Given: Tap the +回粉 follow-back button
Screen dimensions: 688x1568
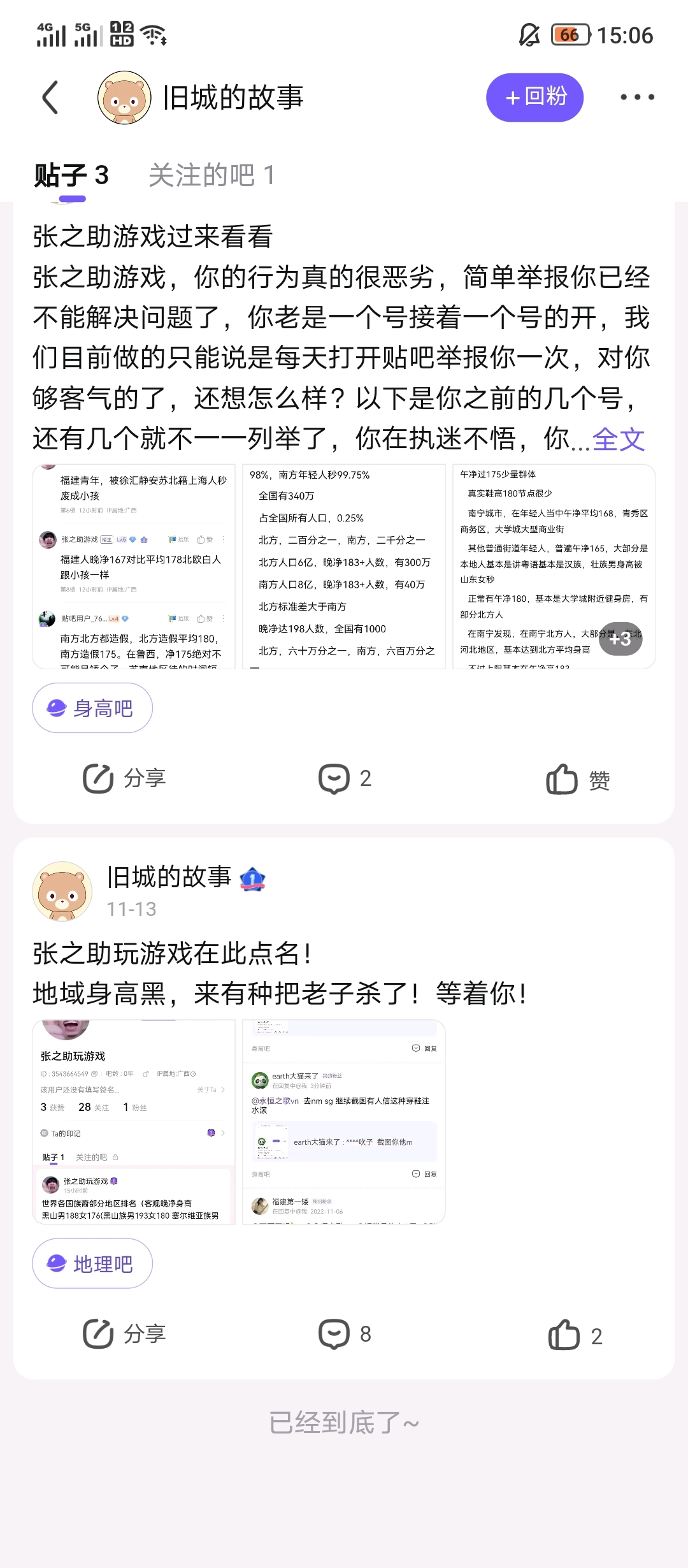Looking at the screenshot, I should (534, 98).
